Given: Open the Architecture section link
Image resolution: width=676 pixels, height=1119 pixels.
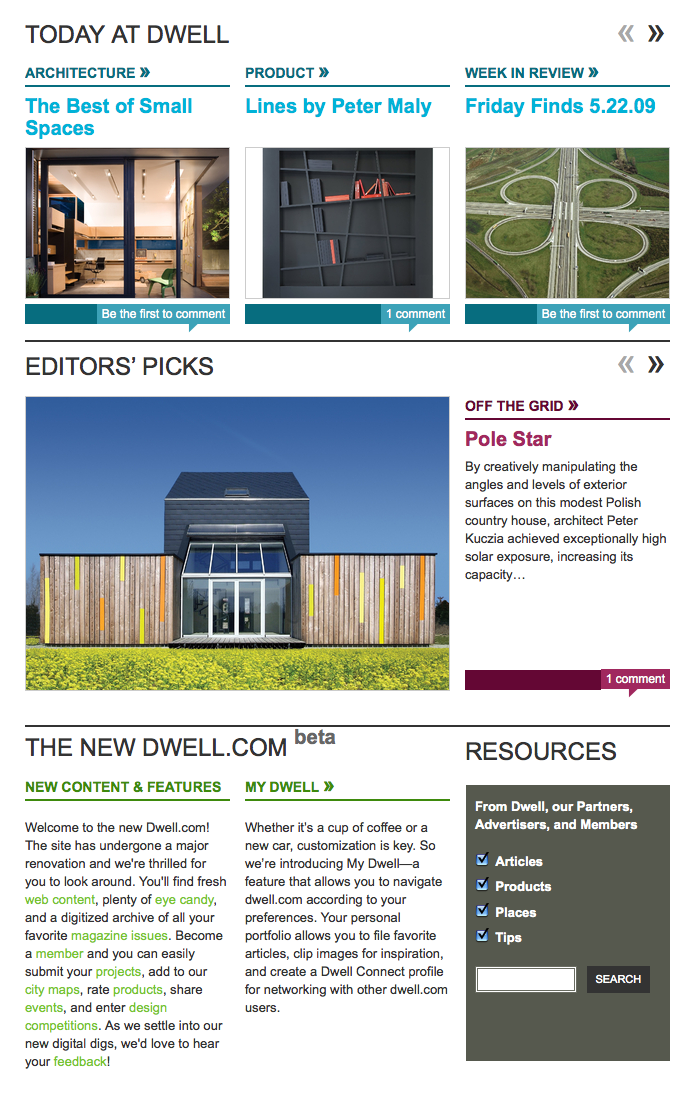Looking at the screenshot, I should (x=88, y=73).
